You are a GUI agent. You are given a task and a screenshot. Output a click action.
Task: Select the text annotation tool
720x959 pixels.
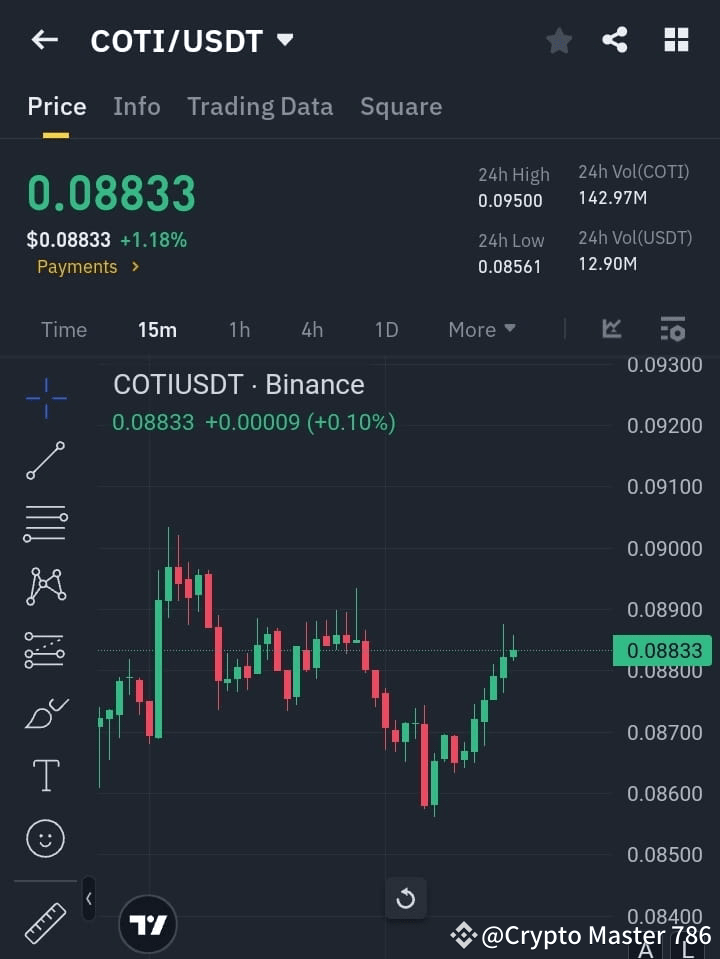click(44, 774)
